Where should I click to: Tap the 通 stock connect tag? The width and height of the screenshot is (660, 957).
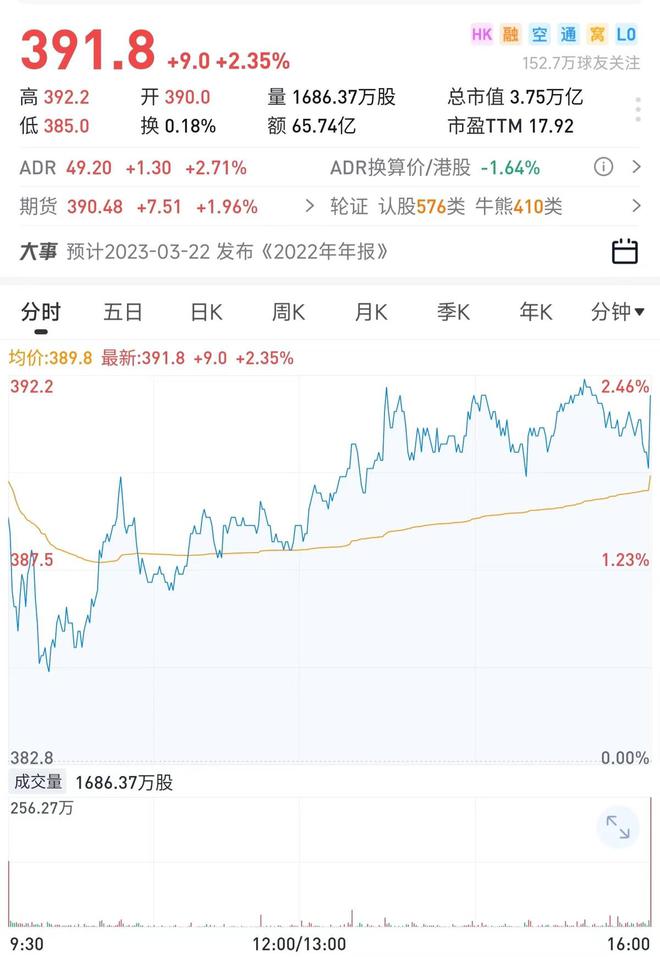coord(568,35)
